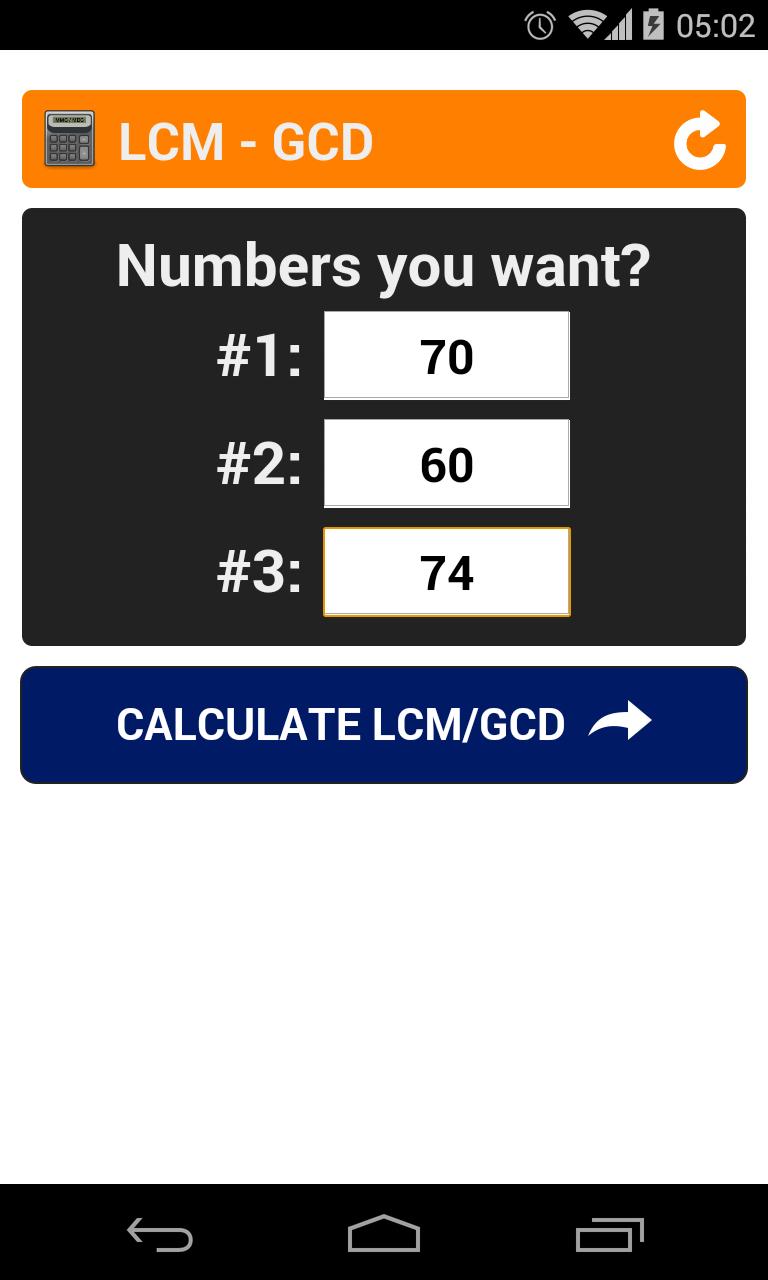Click the calculator icon in the header
The height and width of the screenshot is (1280, 768).
(x=70, y=138)
